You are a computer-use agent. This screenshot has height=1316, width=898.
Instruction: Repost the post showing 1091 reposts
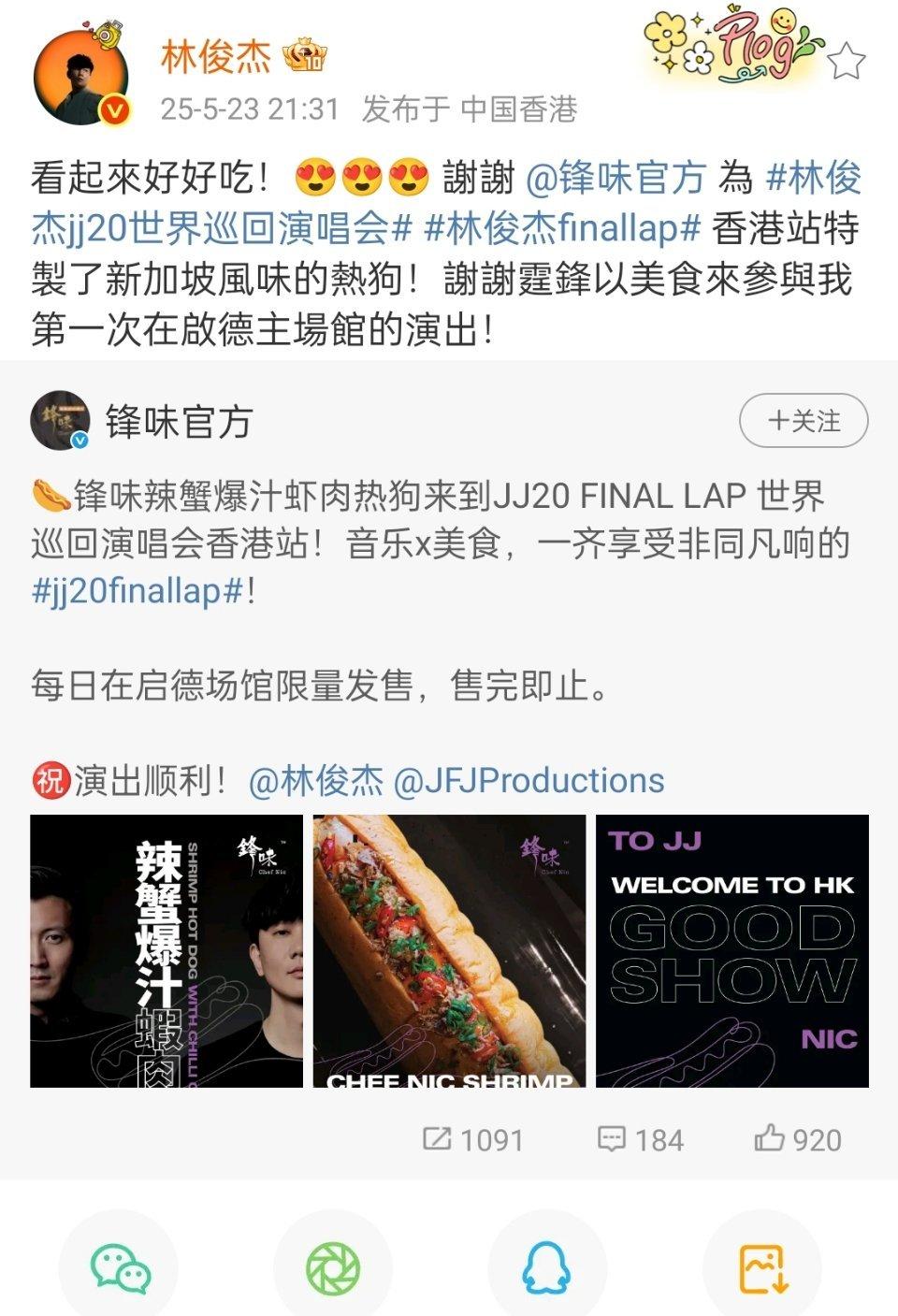(472, 1139)
